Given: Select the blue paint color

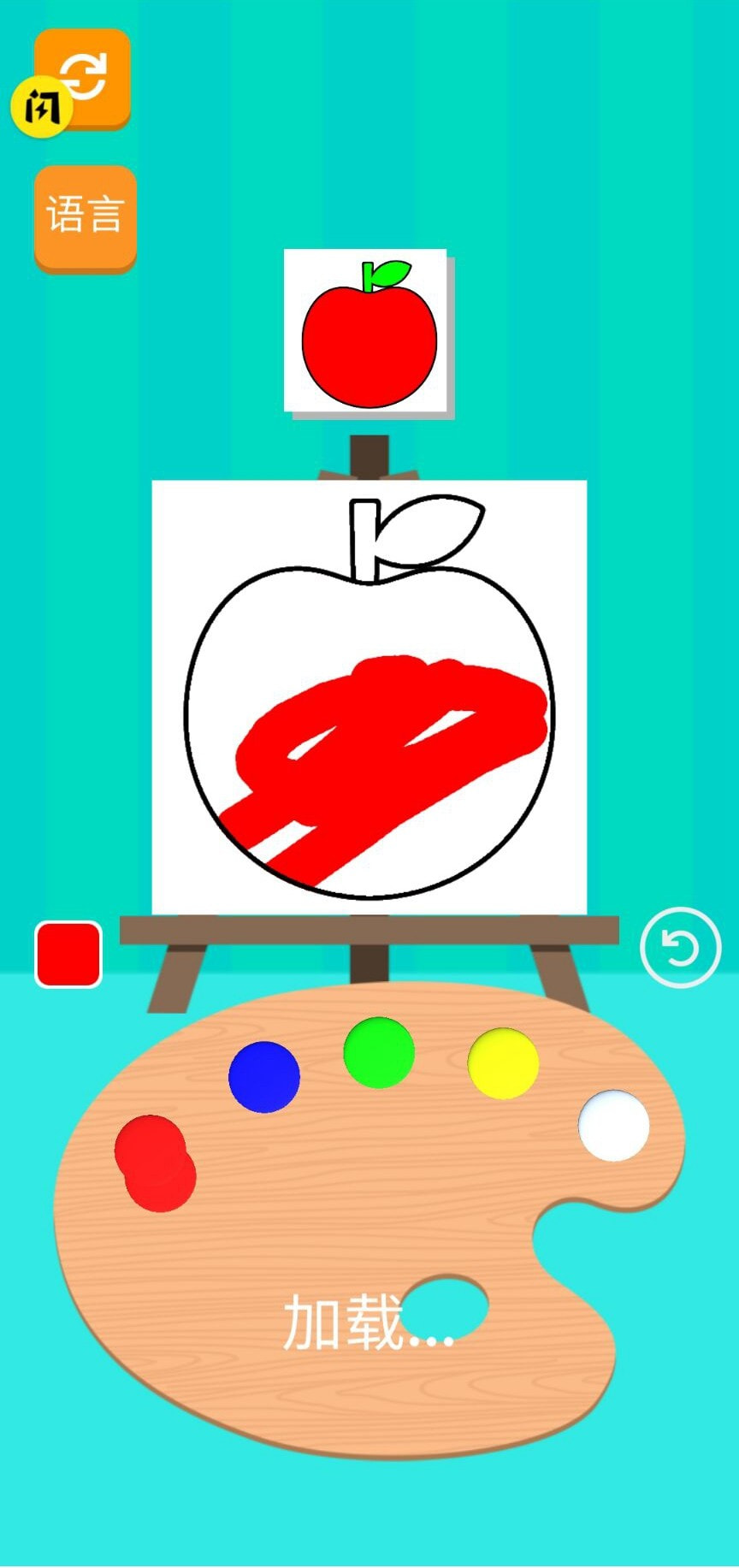Looking at the screenshot, I should (x=264, y=1076).
